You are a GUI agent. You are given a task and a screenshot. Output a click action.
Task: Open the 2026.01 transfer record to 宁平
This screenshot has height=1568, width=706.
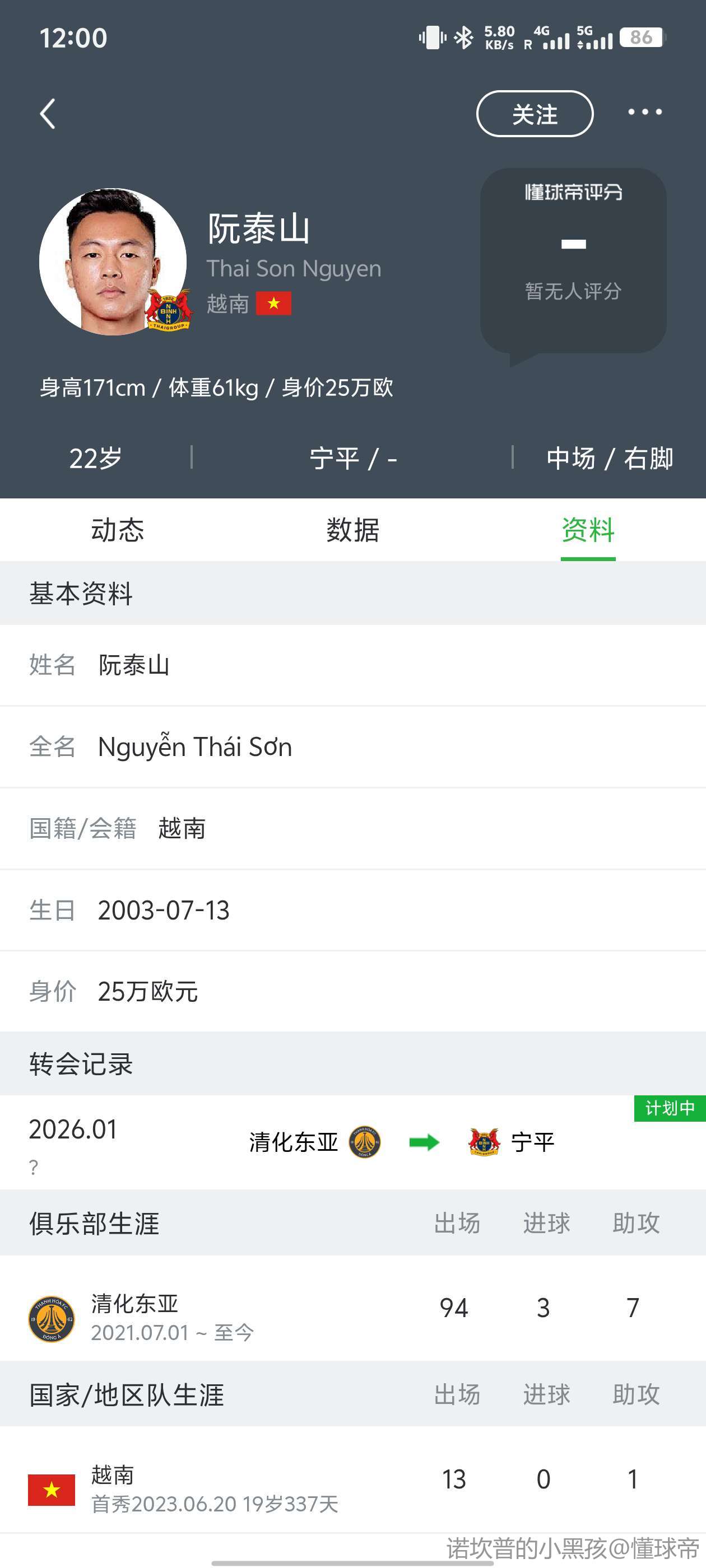(352, 1142)
